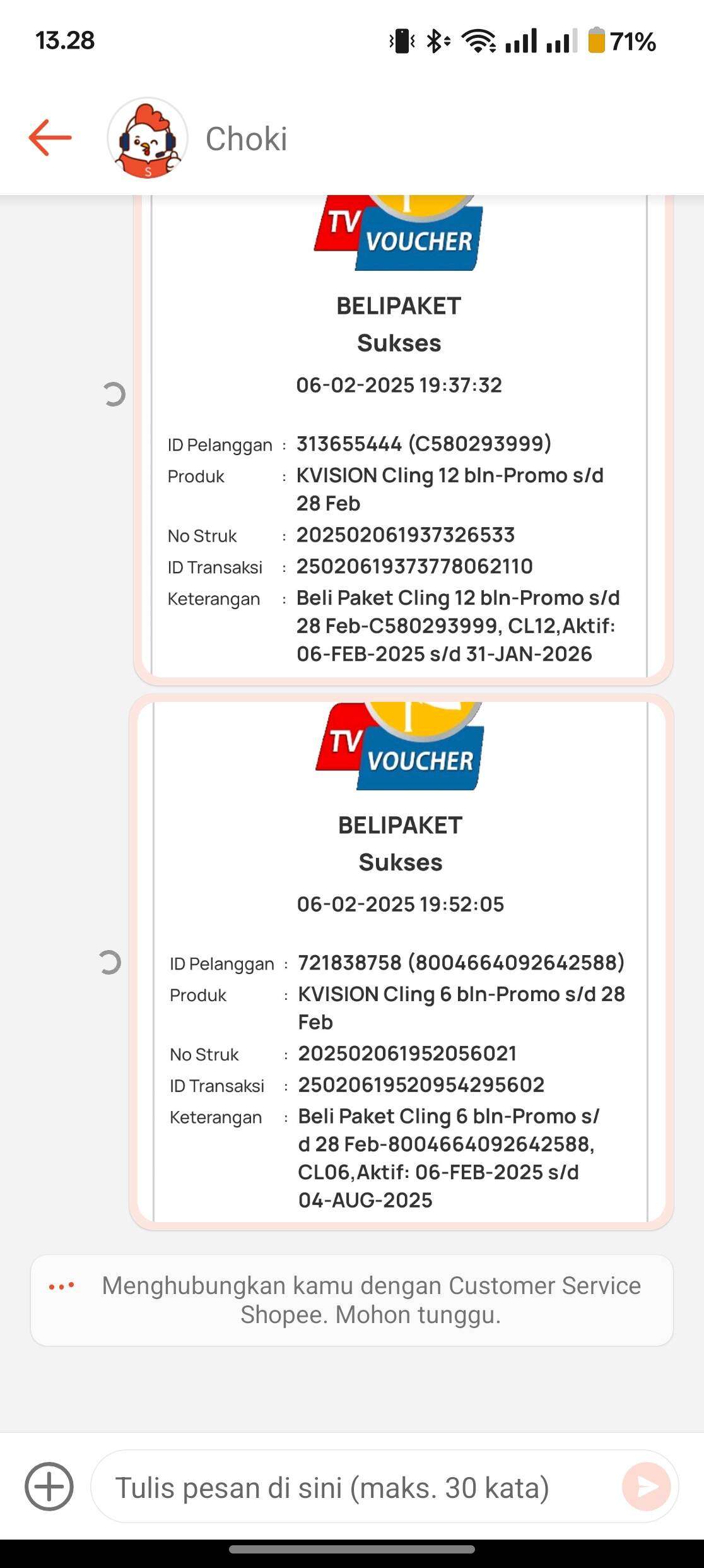Go back using the red arrow
Screen dimensions: 704x1568
click(x=50, y=138)
